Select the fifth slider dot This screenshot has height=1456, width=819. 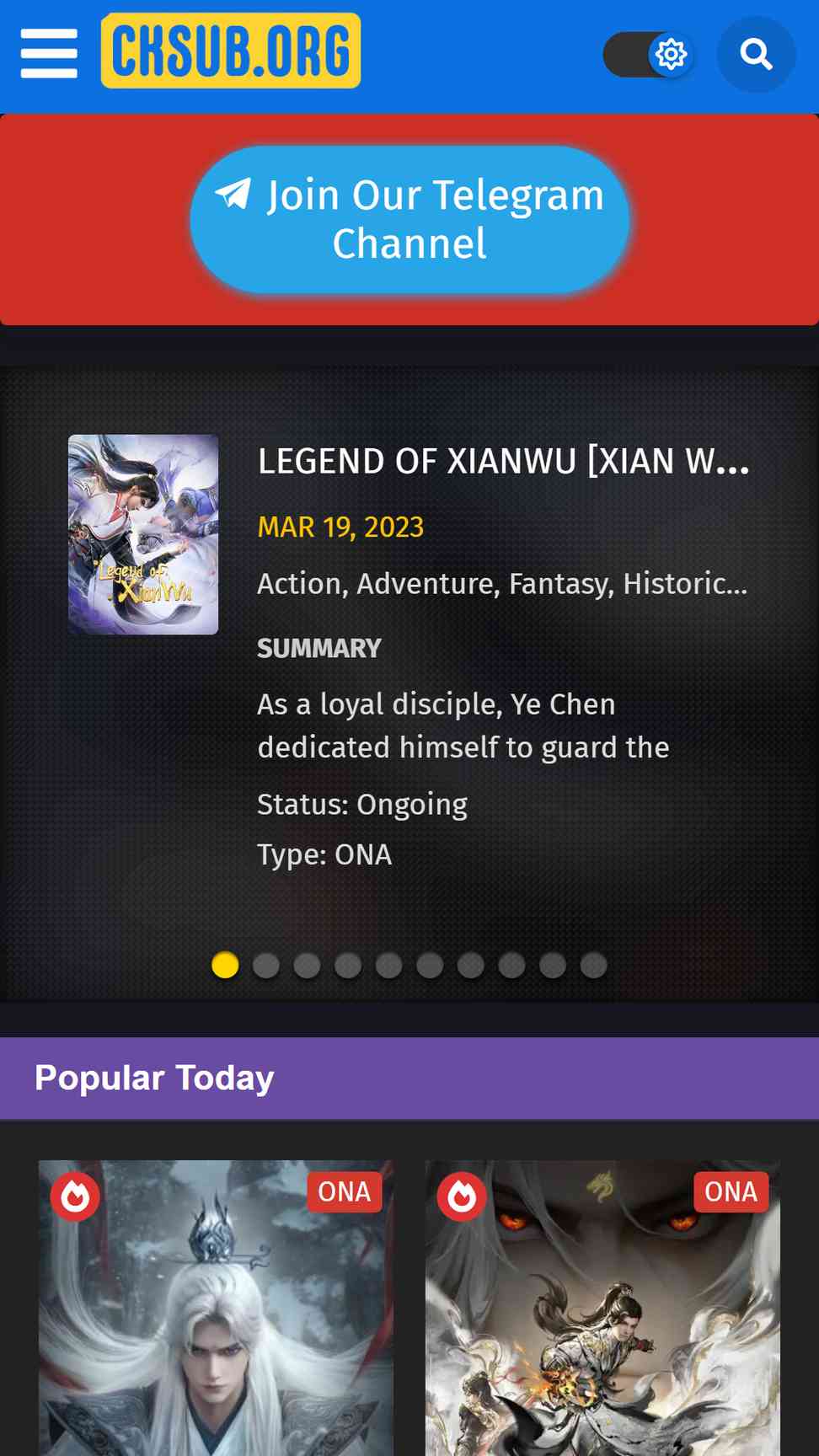(389, 965)
